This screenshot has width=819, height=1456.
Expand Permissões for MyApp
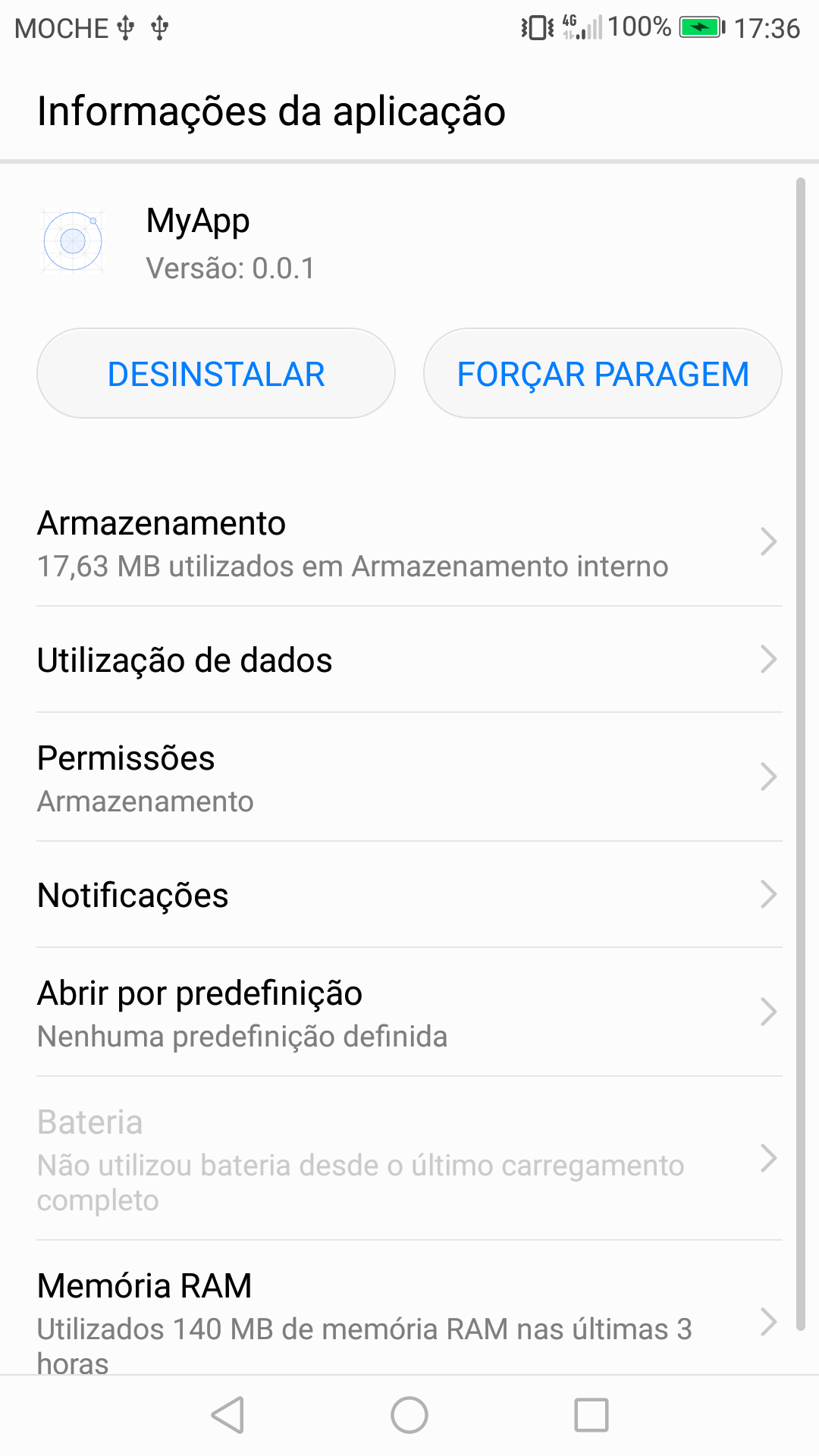409,776
